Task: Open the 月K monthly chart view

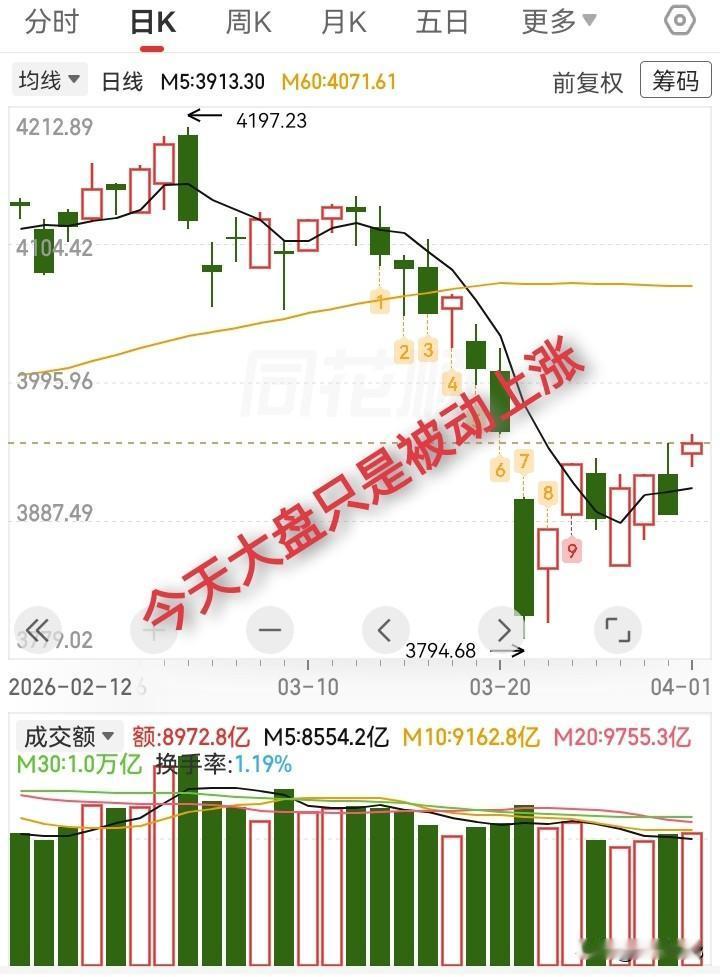Action: 342,20
